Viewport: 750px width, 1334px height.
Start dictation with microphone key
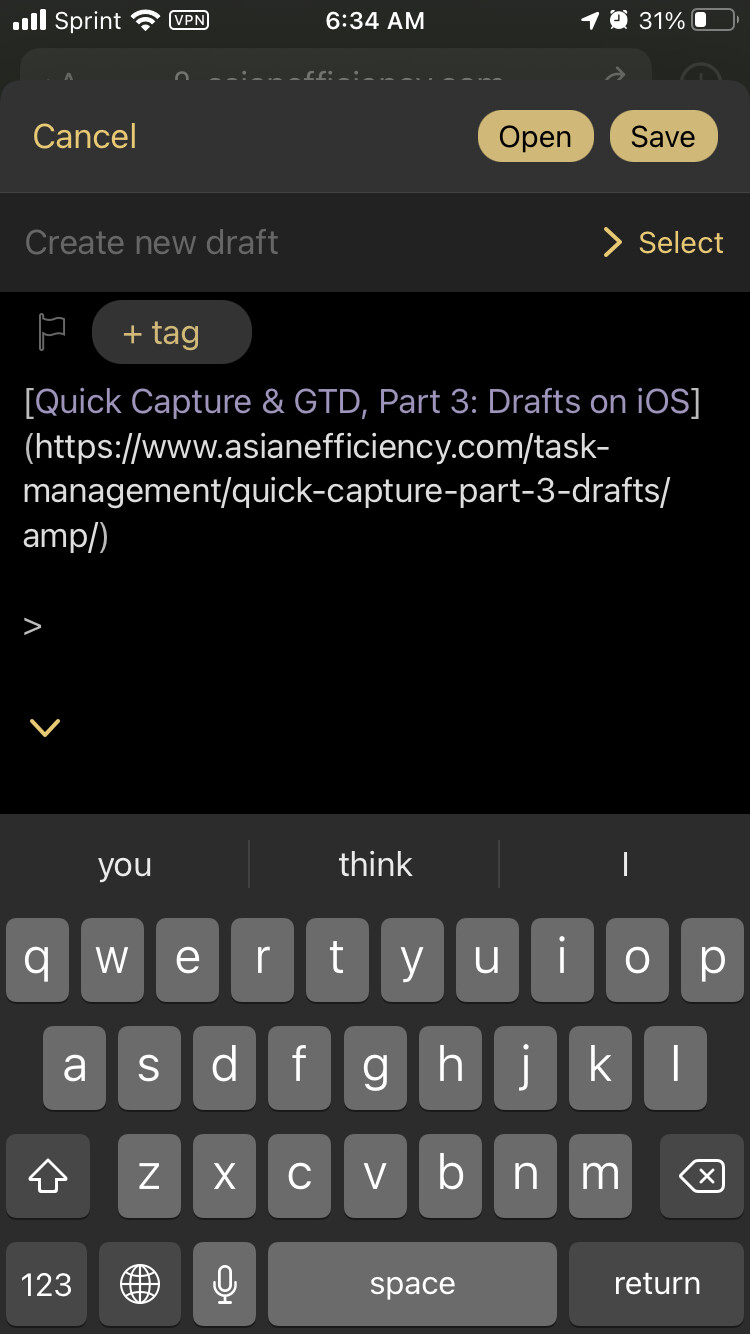(x=226, y=1284)
